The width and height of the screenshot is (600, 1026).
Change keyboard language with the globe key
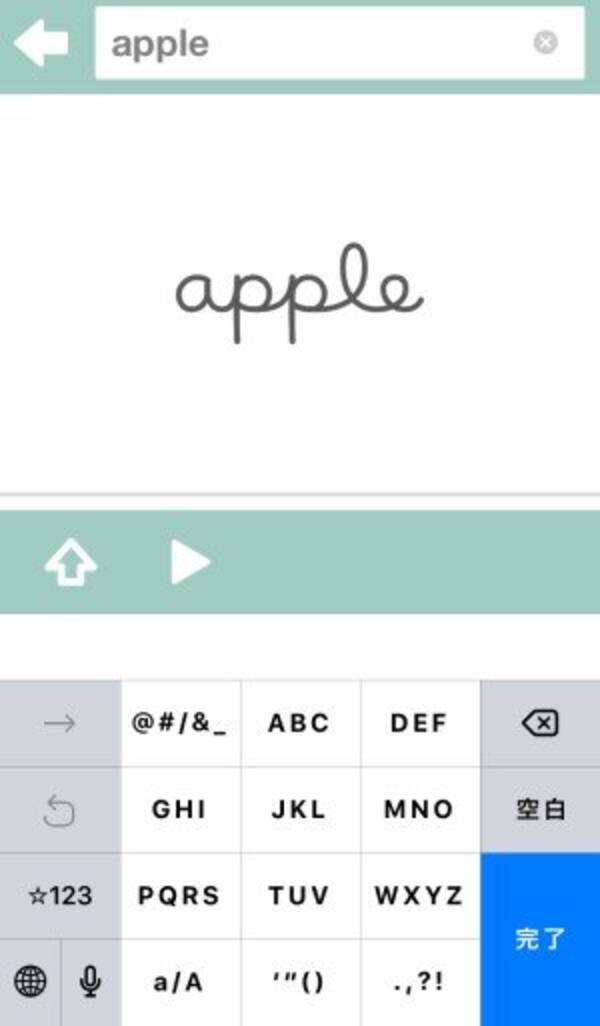pyautogui.click(x=30, y=983)
